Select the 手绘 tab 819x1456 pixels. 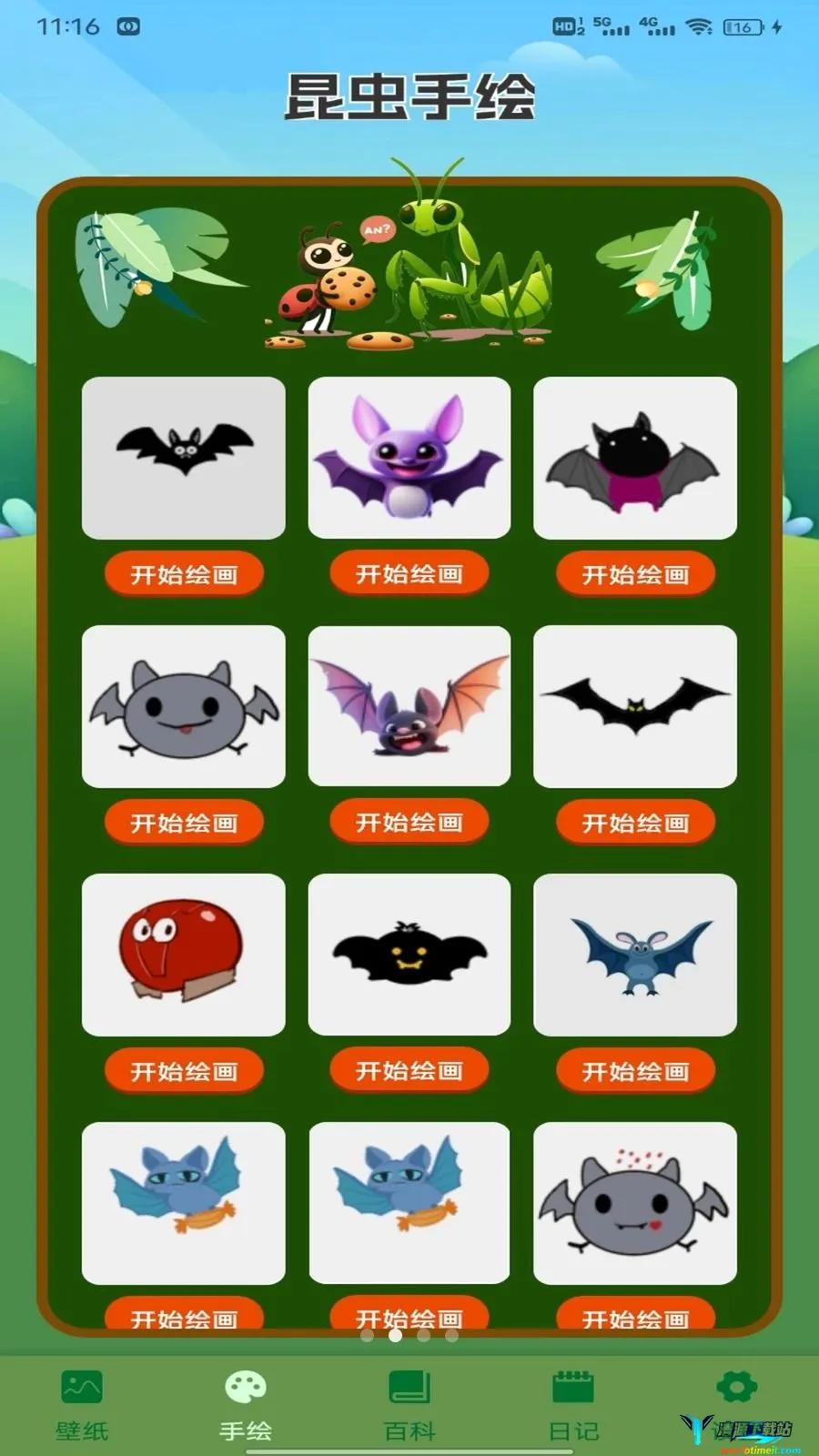246,1405
